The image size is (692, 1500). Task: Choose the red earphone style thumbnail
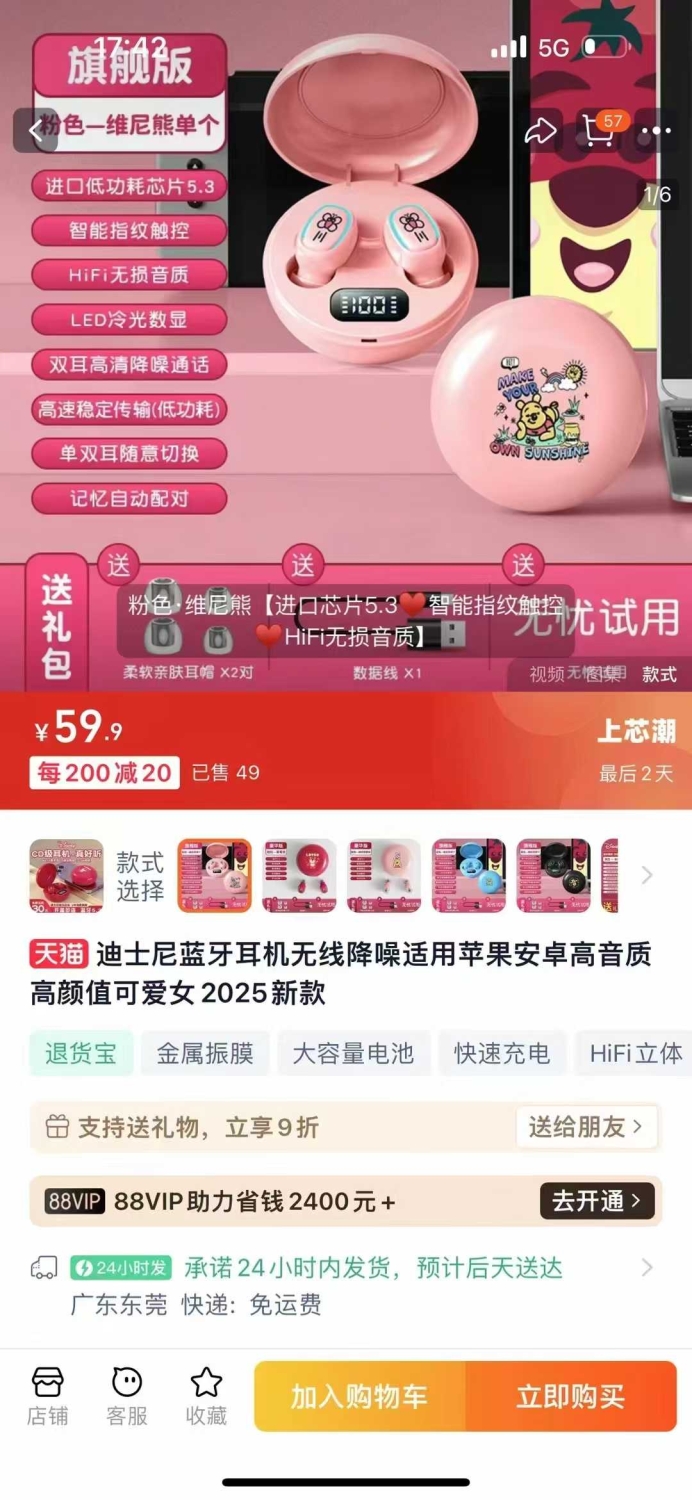299,876
